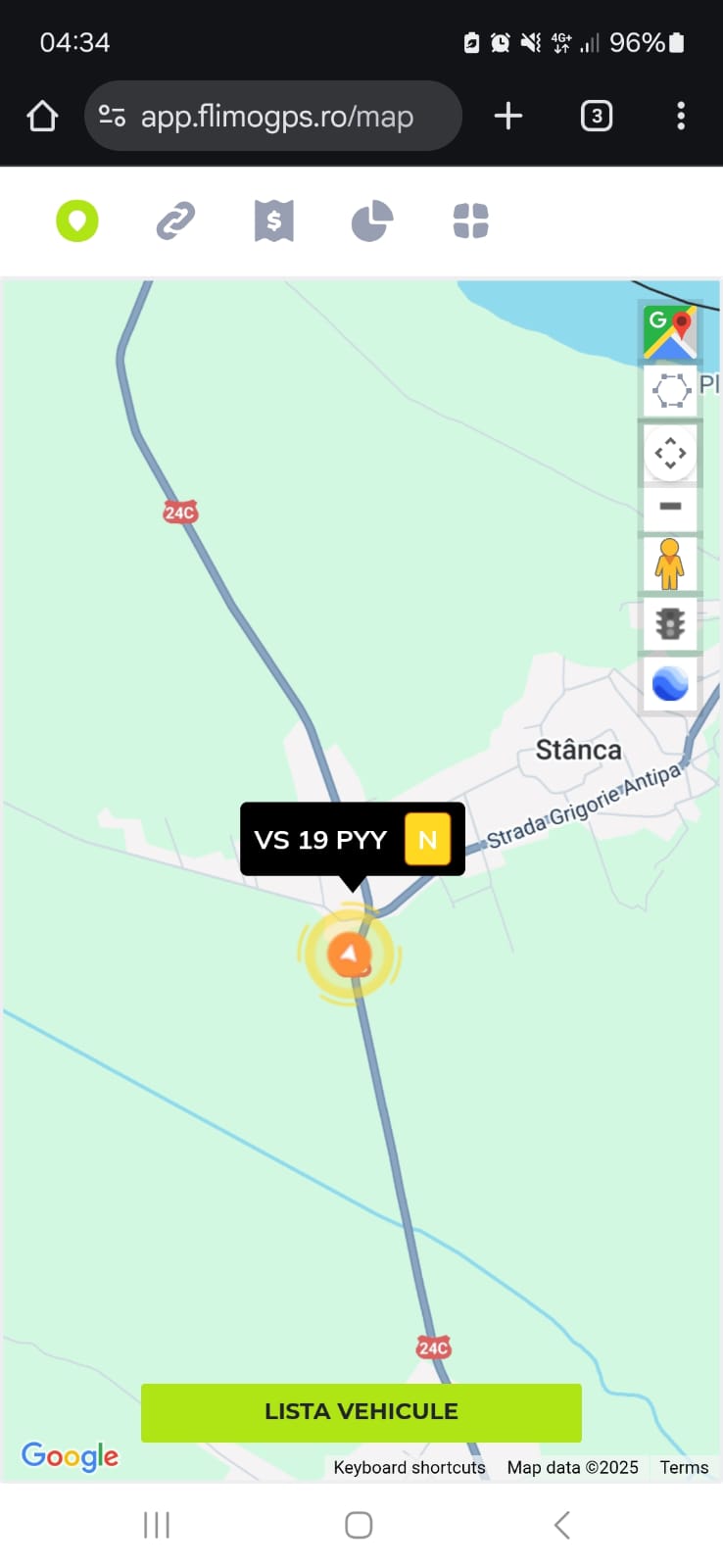Screen dimensions: 723x1568
Task: Tap the Street View pegman
Action: (x=670, y=563)
